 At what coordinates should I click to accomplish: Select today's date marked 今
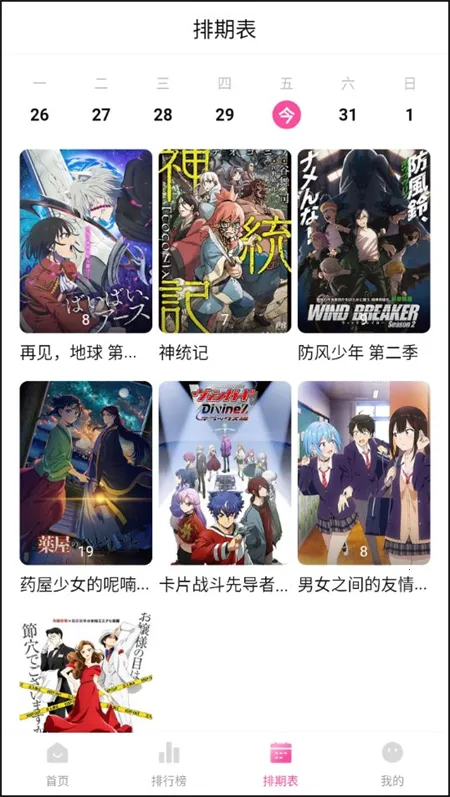coord(287,115)
